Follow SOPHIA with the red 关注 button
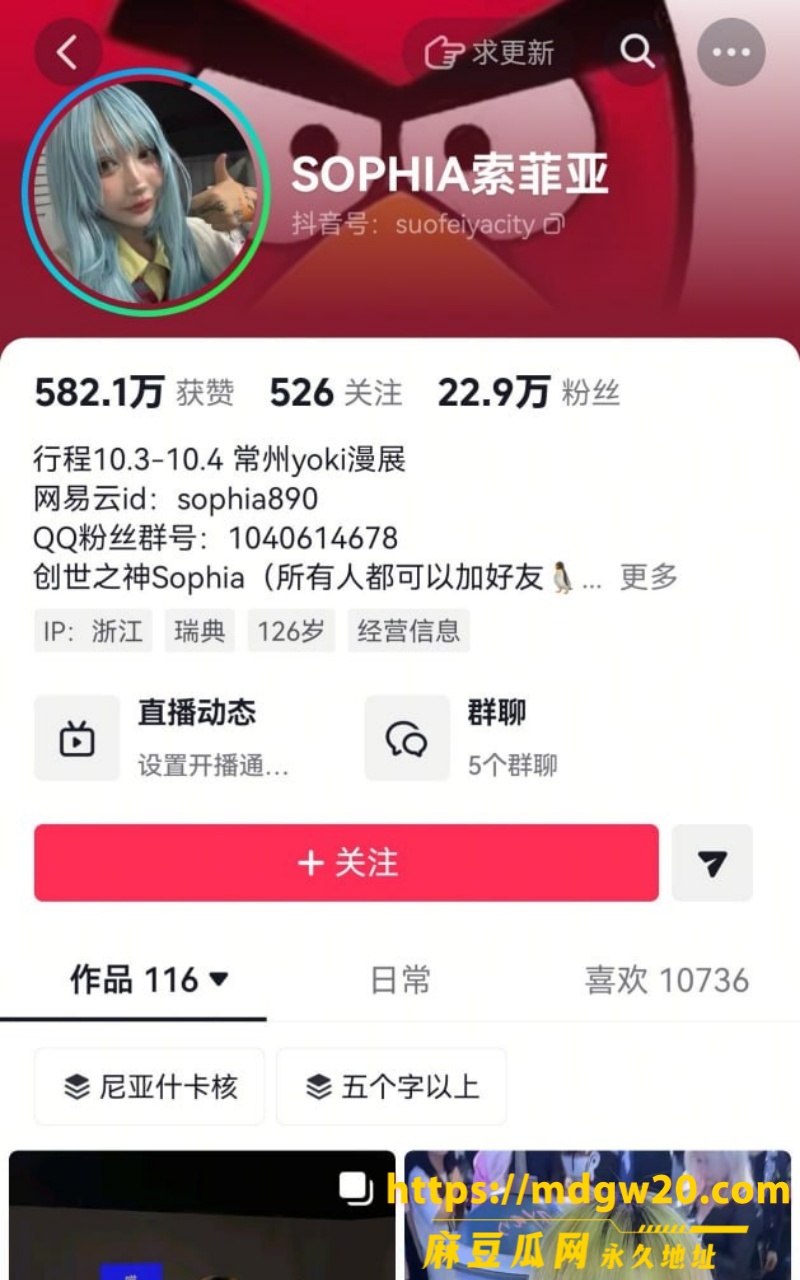This screenshot has height=1280, width=800. click(x=346, y=863)
